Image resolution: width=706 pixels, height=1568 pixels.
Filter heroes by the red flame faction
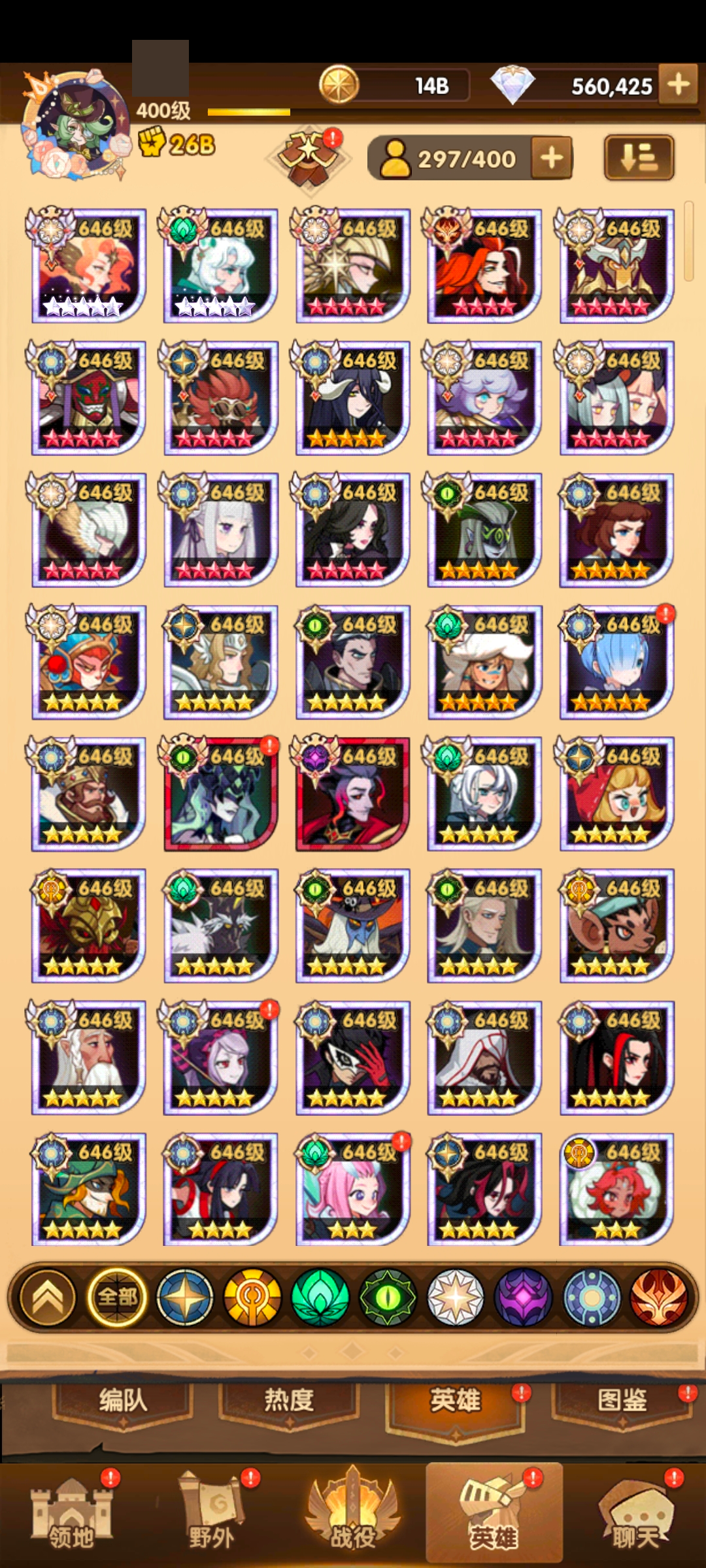click(x=658, y=1298)
